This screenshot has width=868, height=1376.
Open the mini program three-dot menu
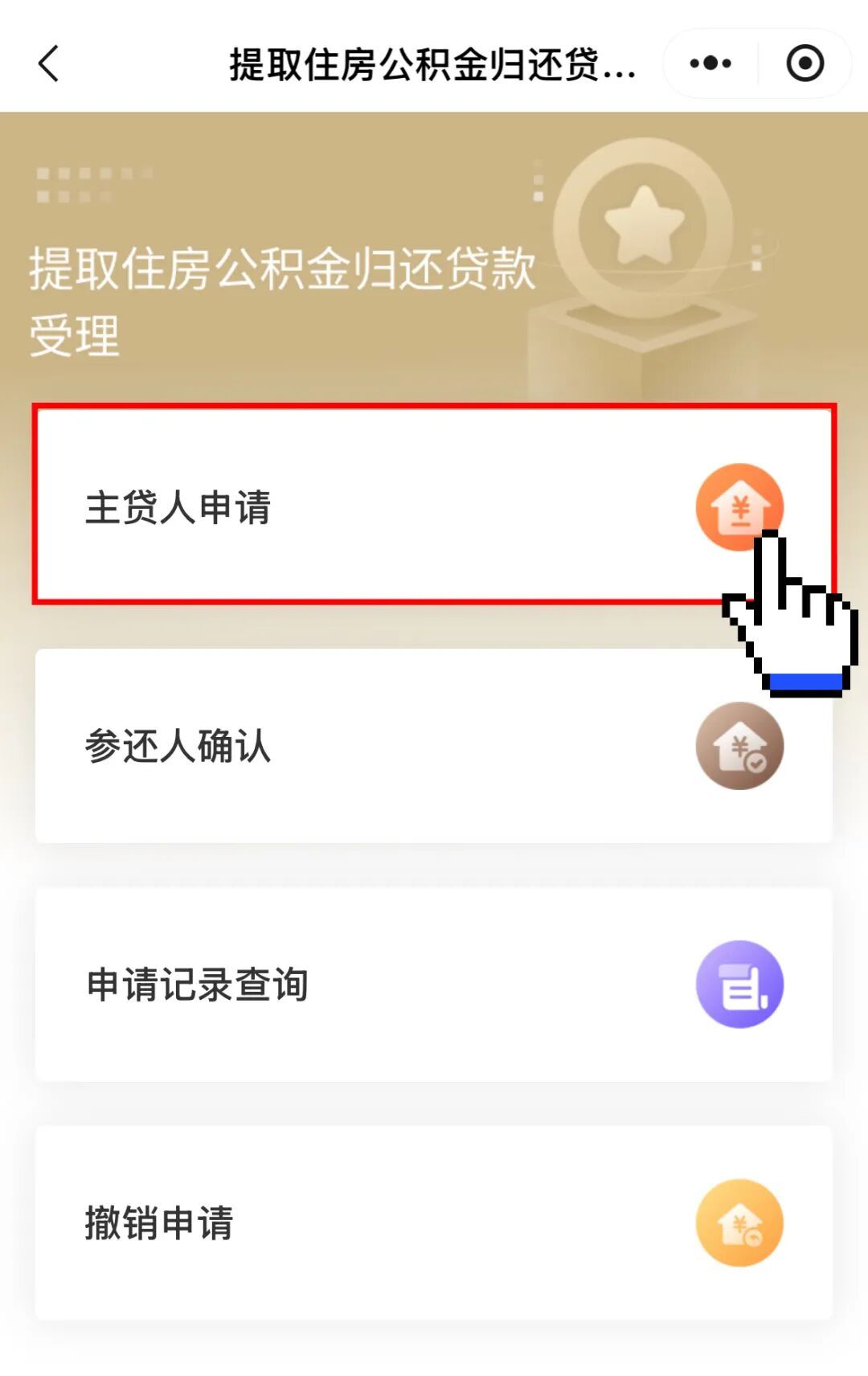point(710,63)
